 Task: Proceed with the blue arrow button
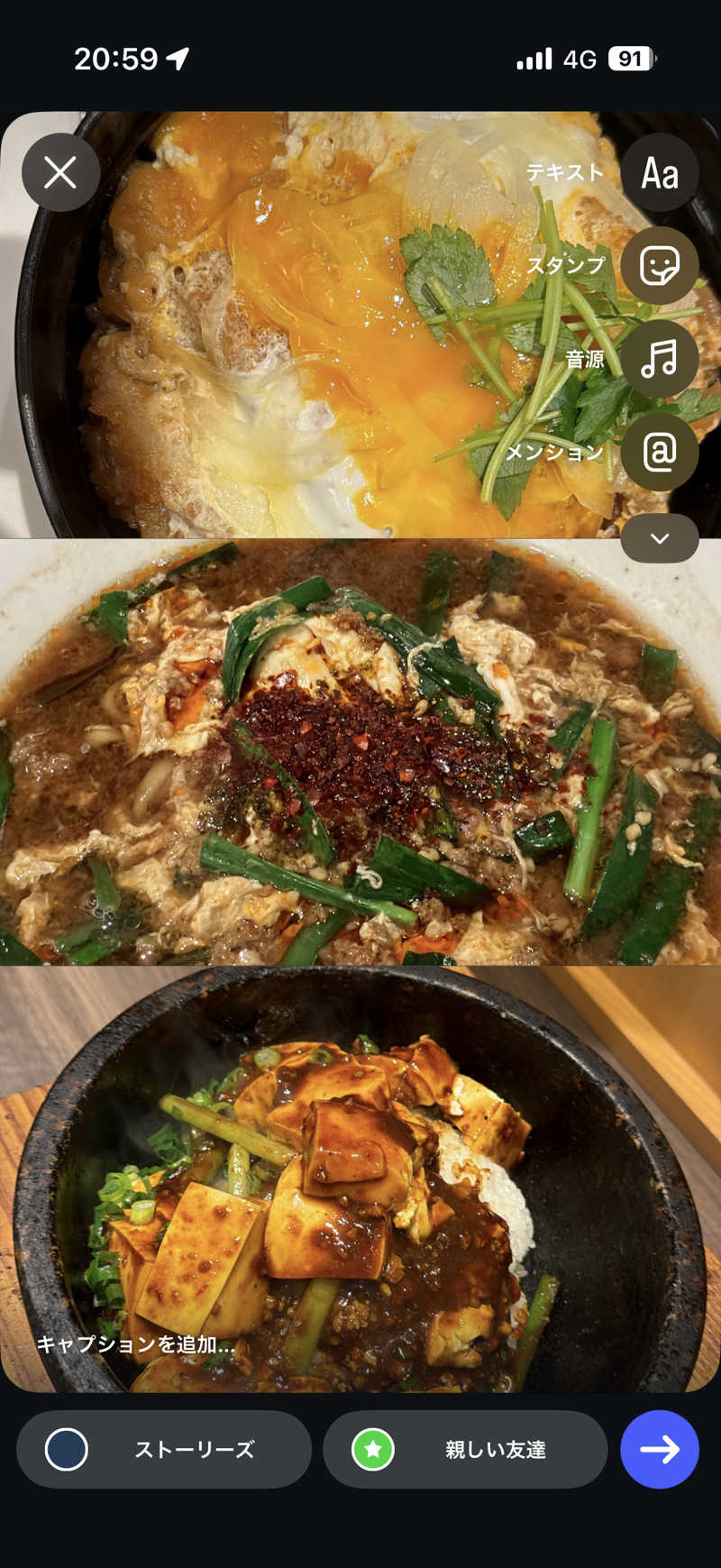tap(659, 1449)
